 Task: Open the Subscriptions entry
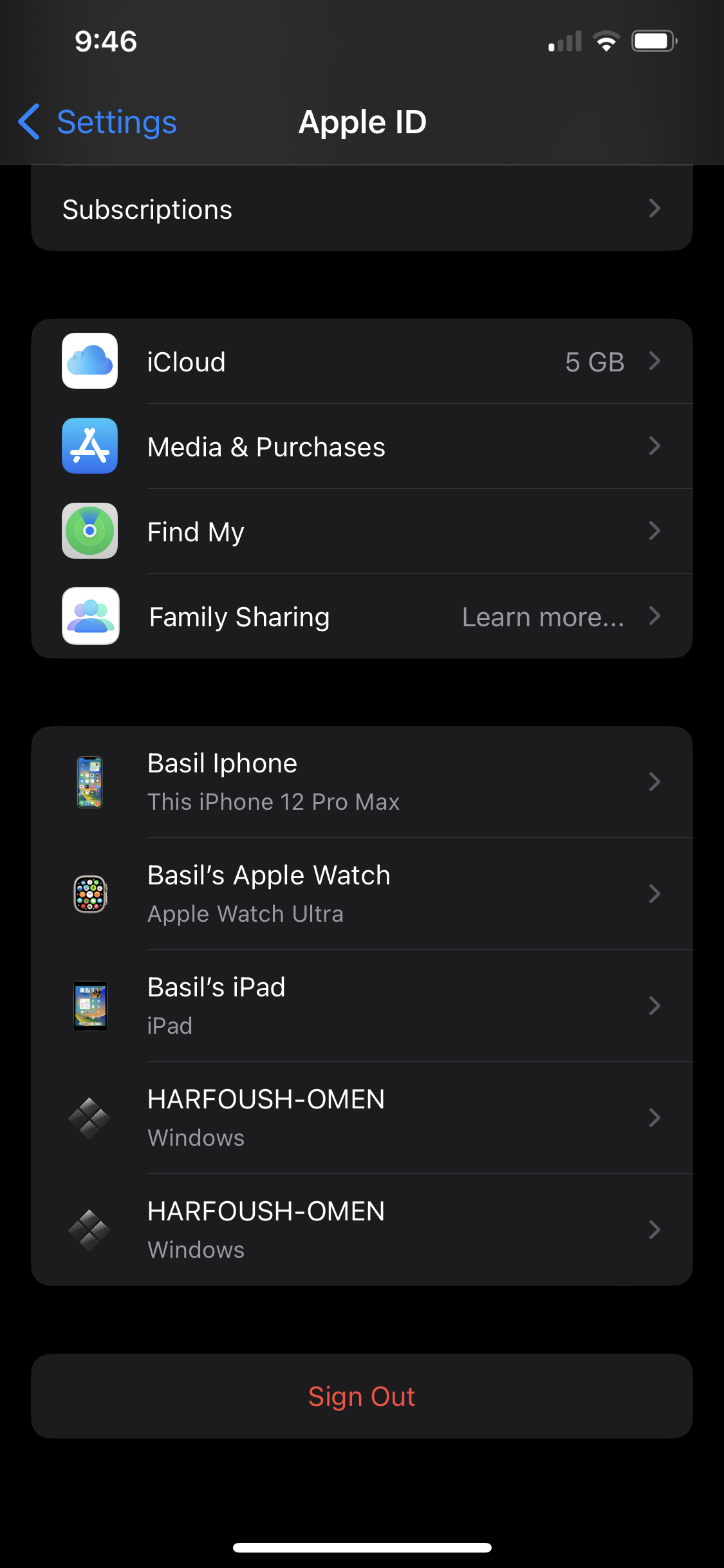point(147,208)
